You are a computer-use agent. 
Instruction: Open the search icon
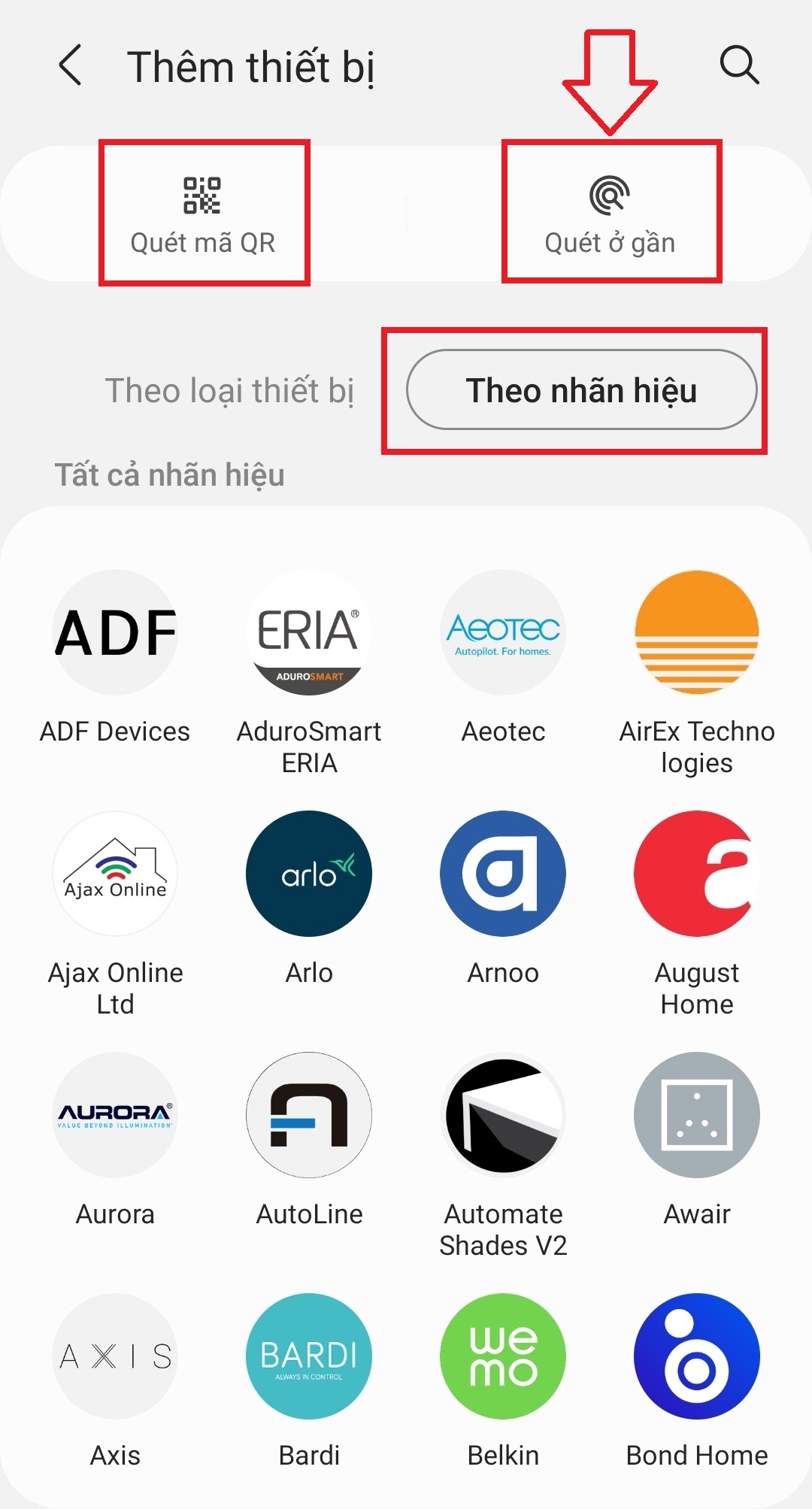[x=740, y=65]
